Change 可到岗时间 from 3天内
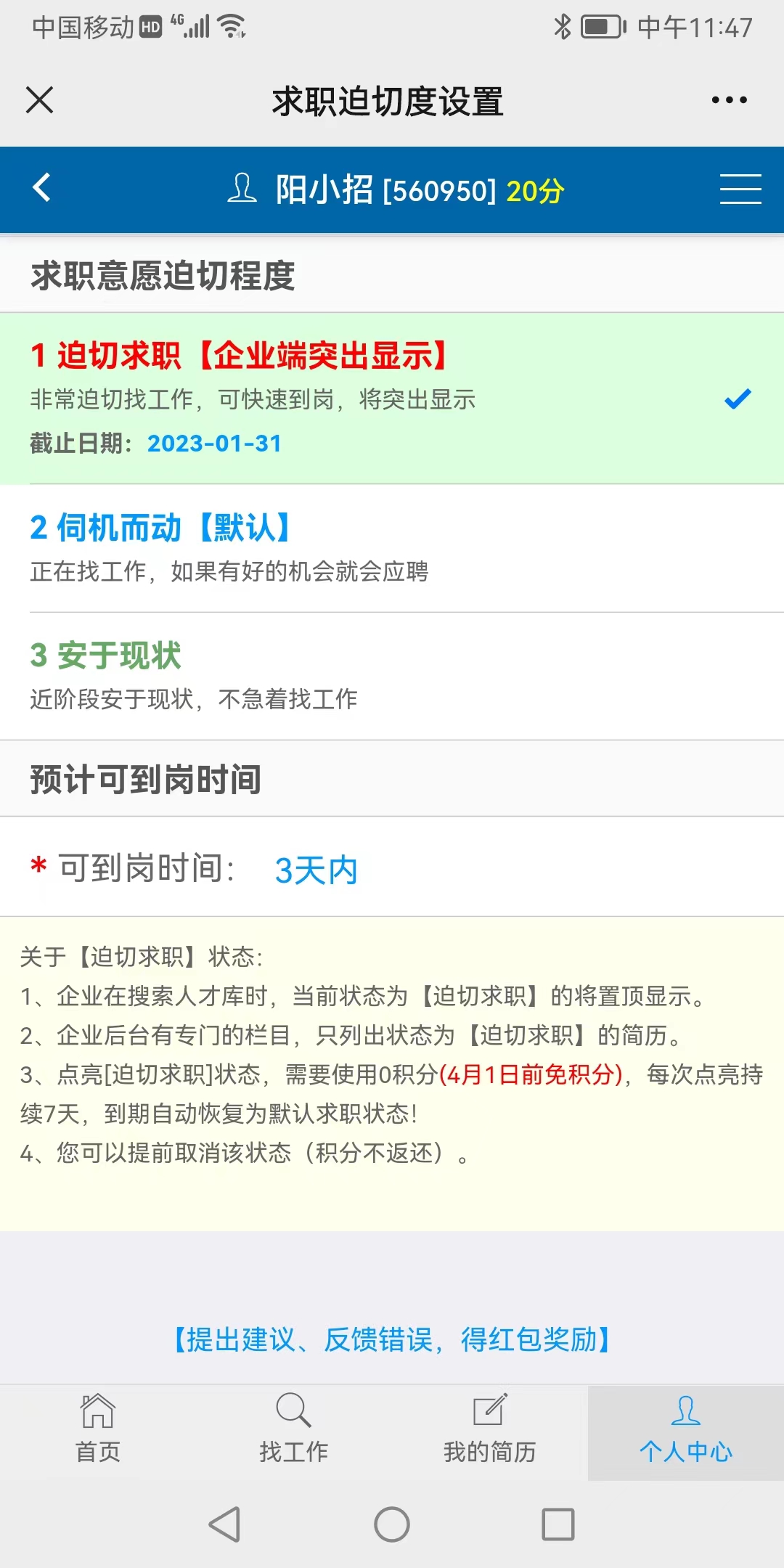The image size is (784, 1568). (317, 870)
